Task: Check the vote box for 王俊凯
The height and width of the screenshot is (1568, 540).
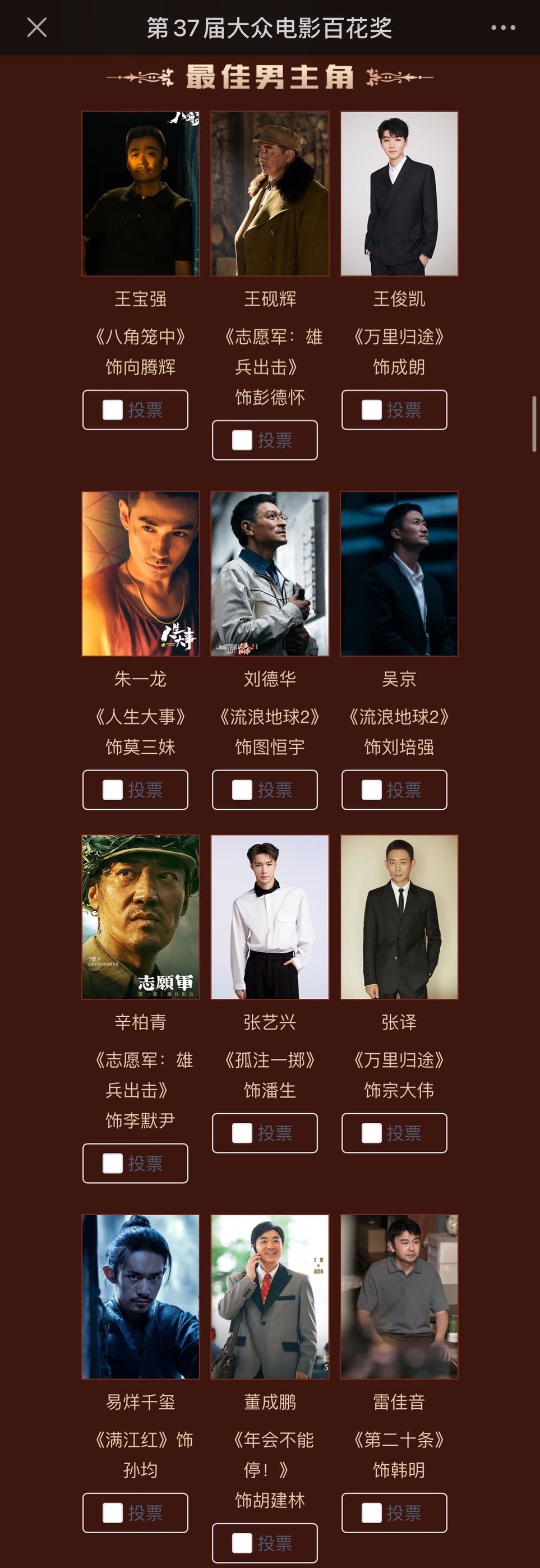Action: click(x=372, y=409)
